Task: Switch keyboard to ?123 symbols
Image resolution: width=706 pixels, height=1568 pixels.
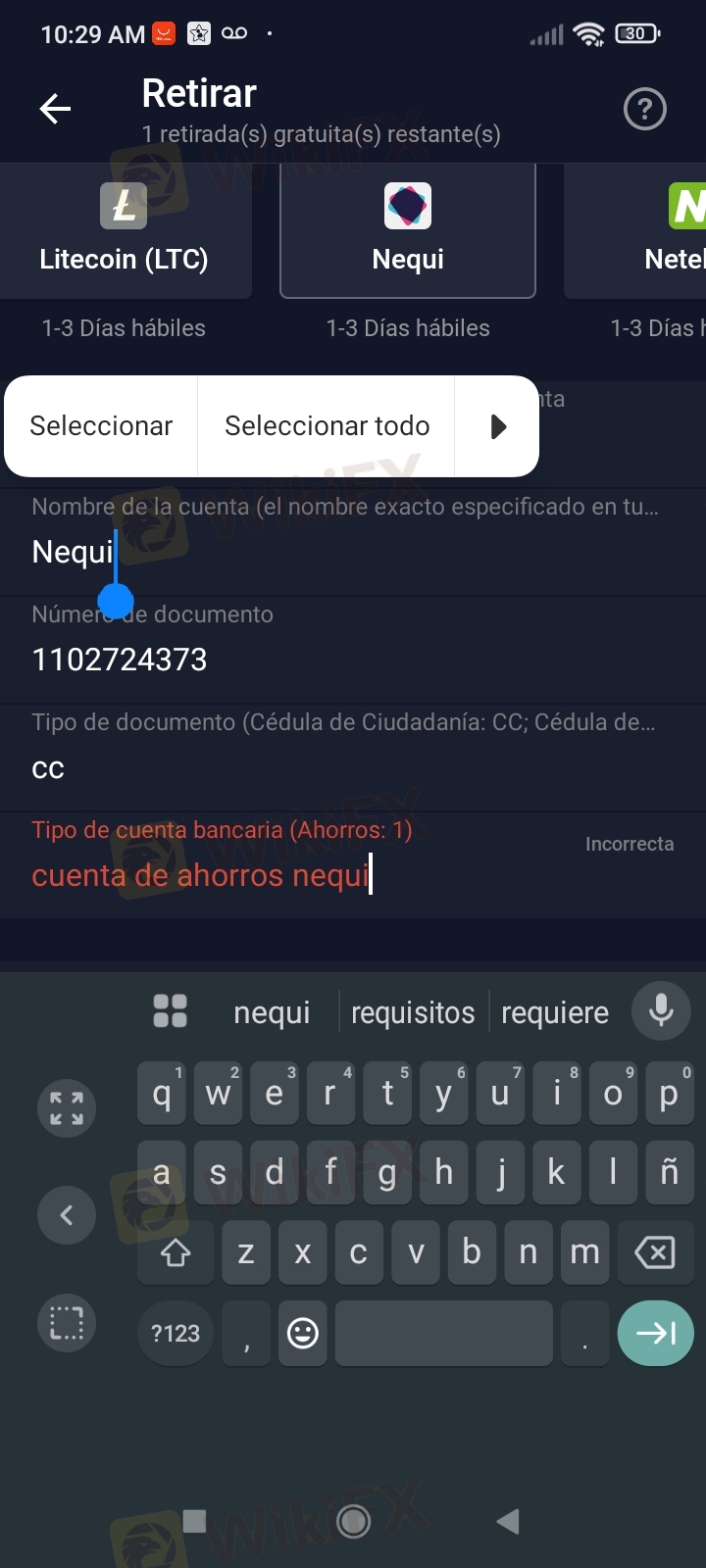Action: tap(176, 1333)
